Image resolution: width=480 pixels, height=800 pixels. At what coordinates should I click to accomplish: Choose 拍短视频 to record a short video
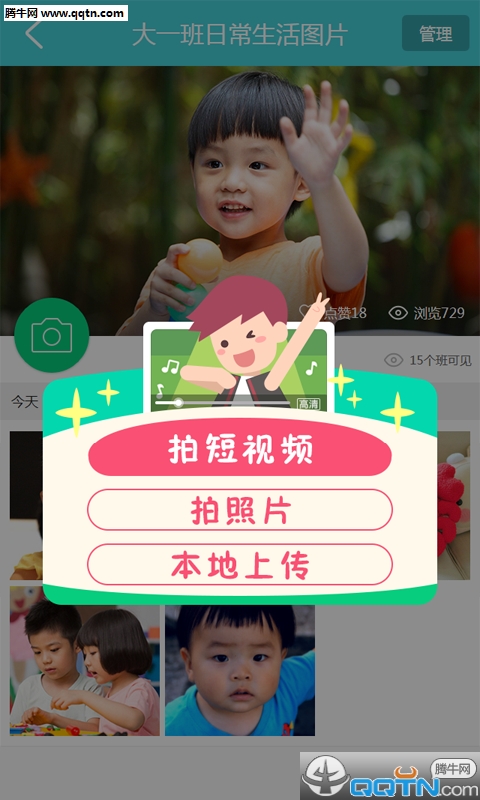click(239, 450)
